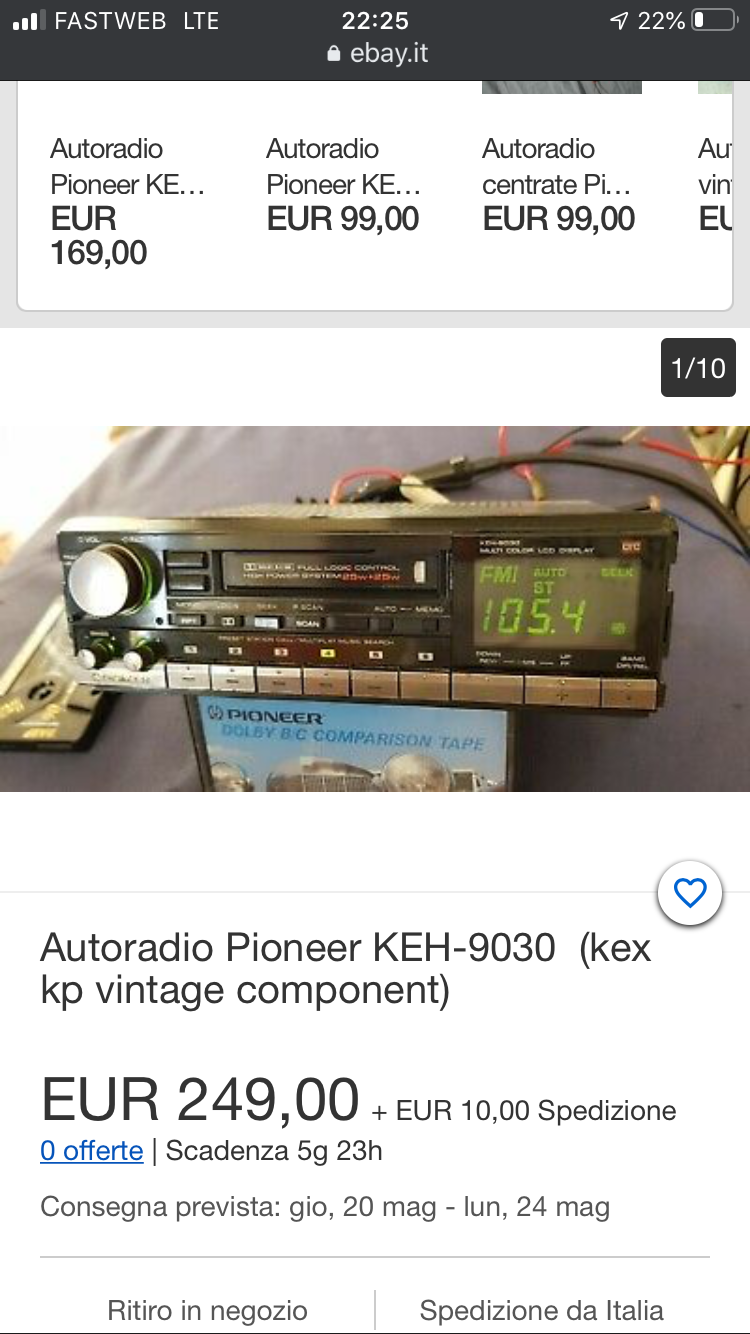Open the main Pioneer KEH-9030 product photo
Screen dimensions: 750x1334
click(375, 609)
